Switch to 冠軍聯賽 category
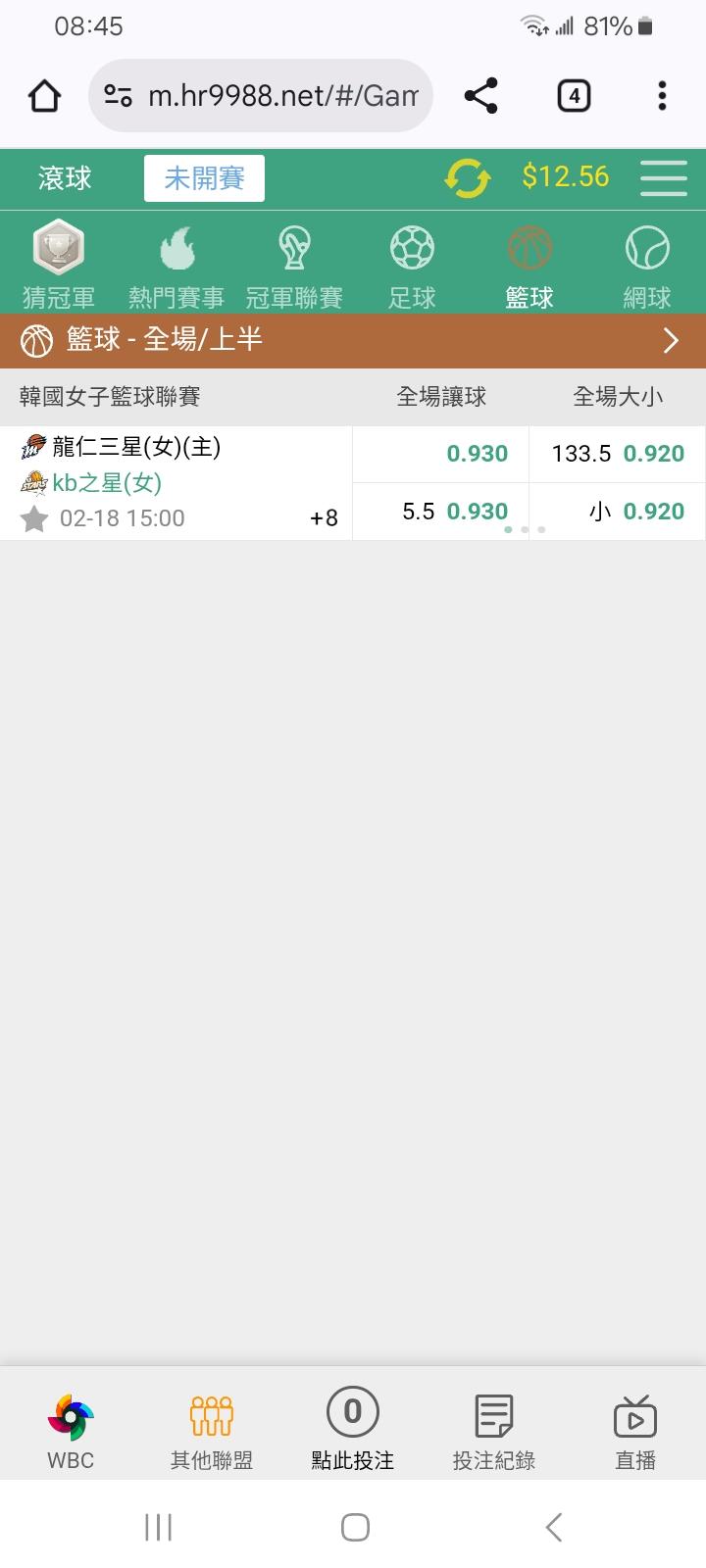 [x=294, y=265]
